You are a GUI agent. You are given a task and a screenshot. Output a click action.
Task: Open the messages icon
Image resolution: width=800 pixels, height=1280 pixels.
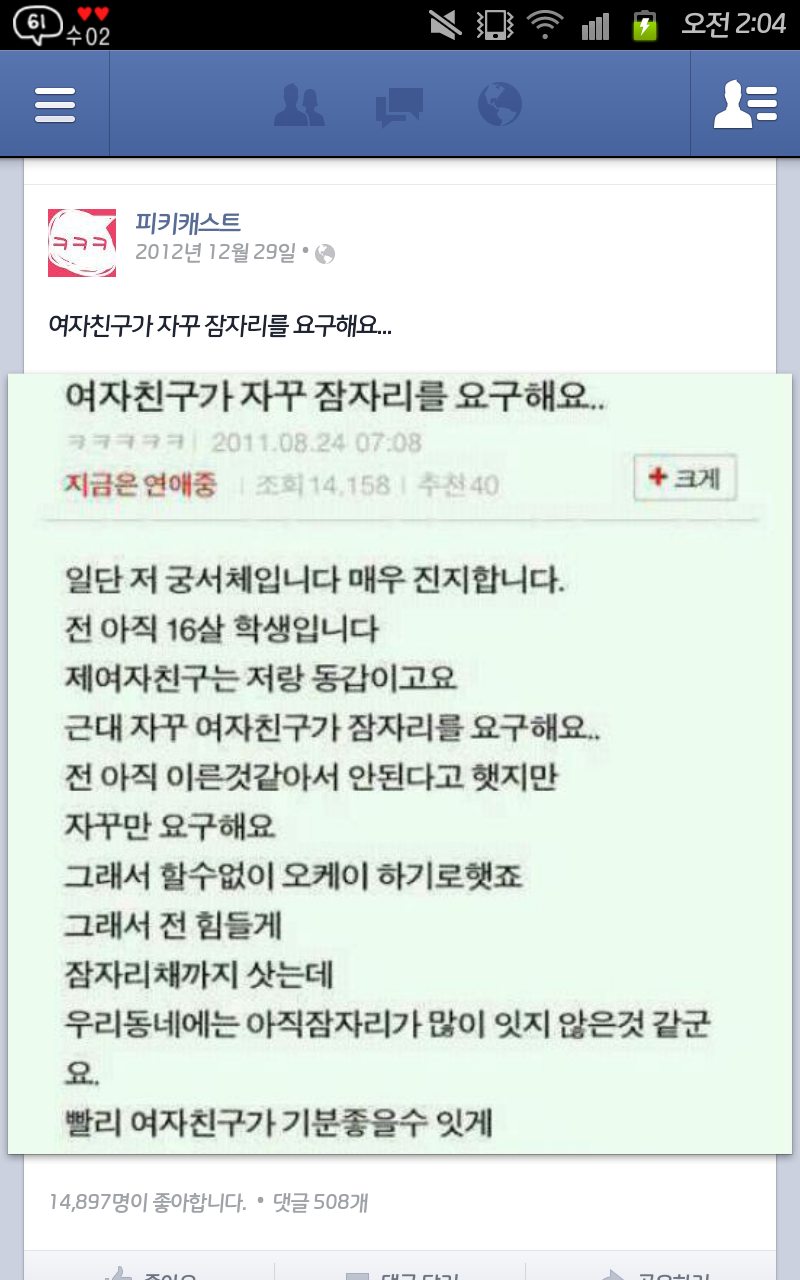pyautogui.click(x=399, y=105)
